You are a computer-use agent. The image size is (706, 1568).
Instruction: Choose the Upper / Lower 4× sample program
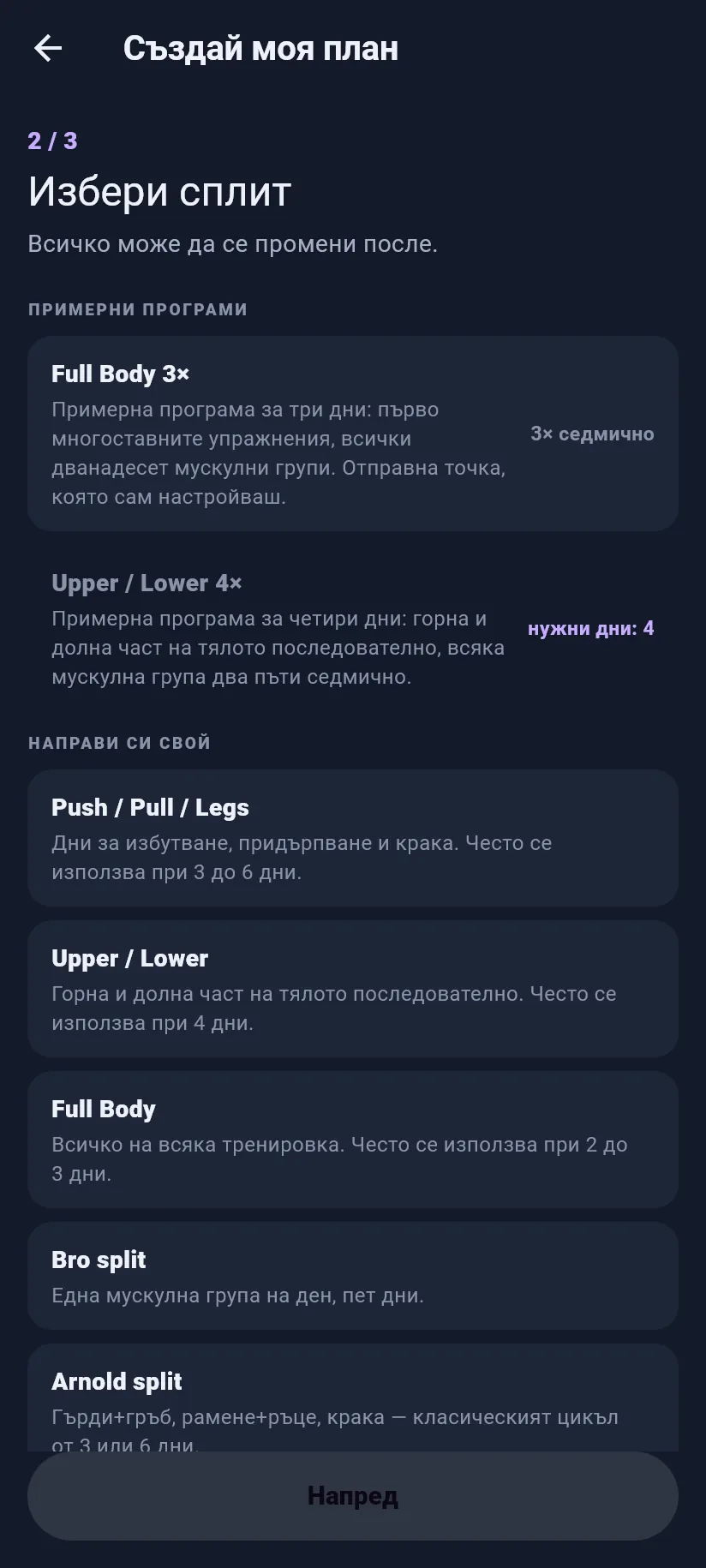click(x=353, y=628)
